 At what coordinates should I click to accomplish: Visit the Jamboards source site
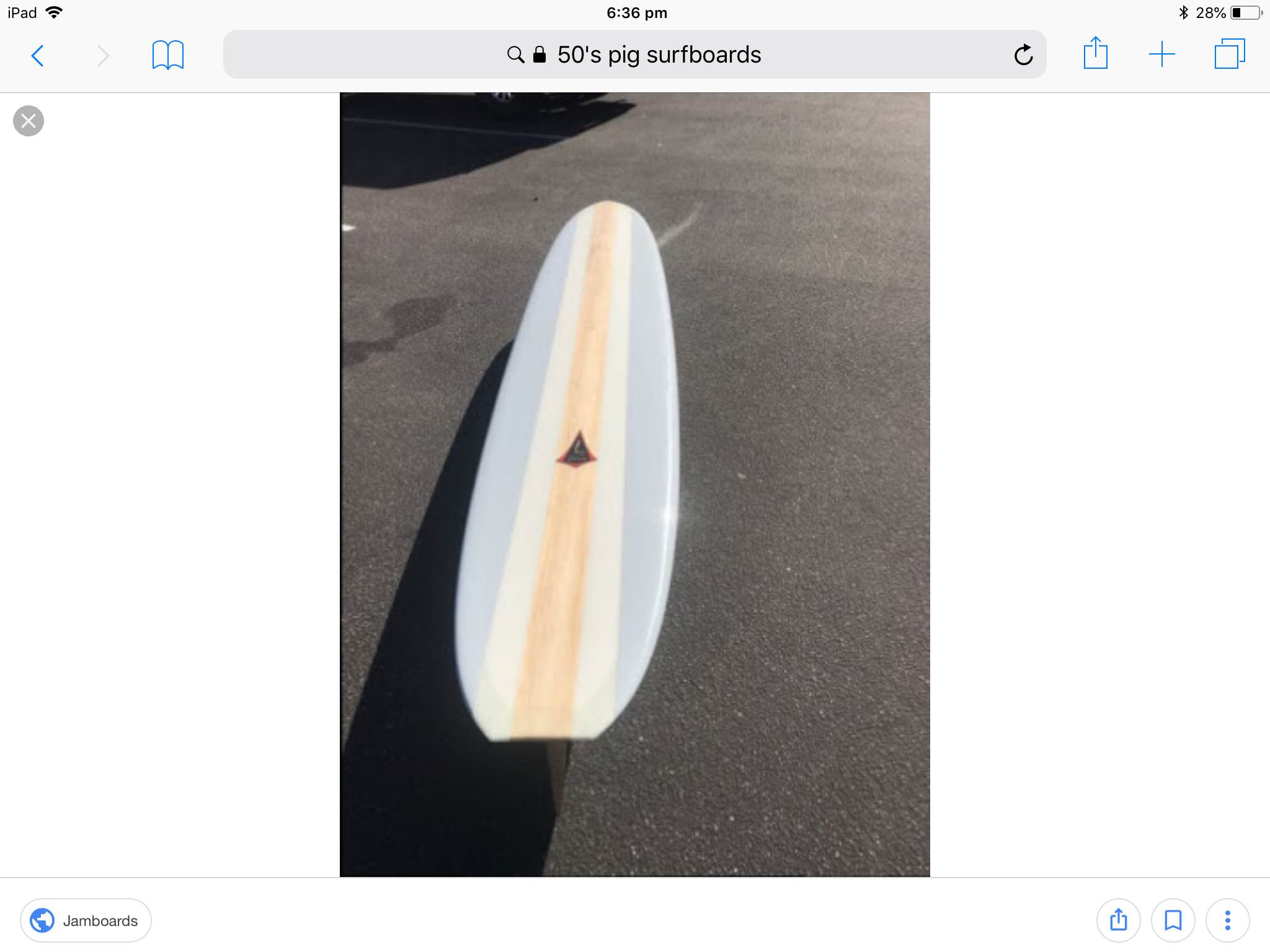[86, 920]
